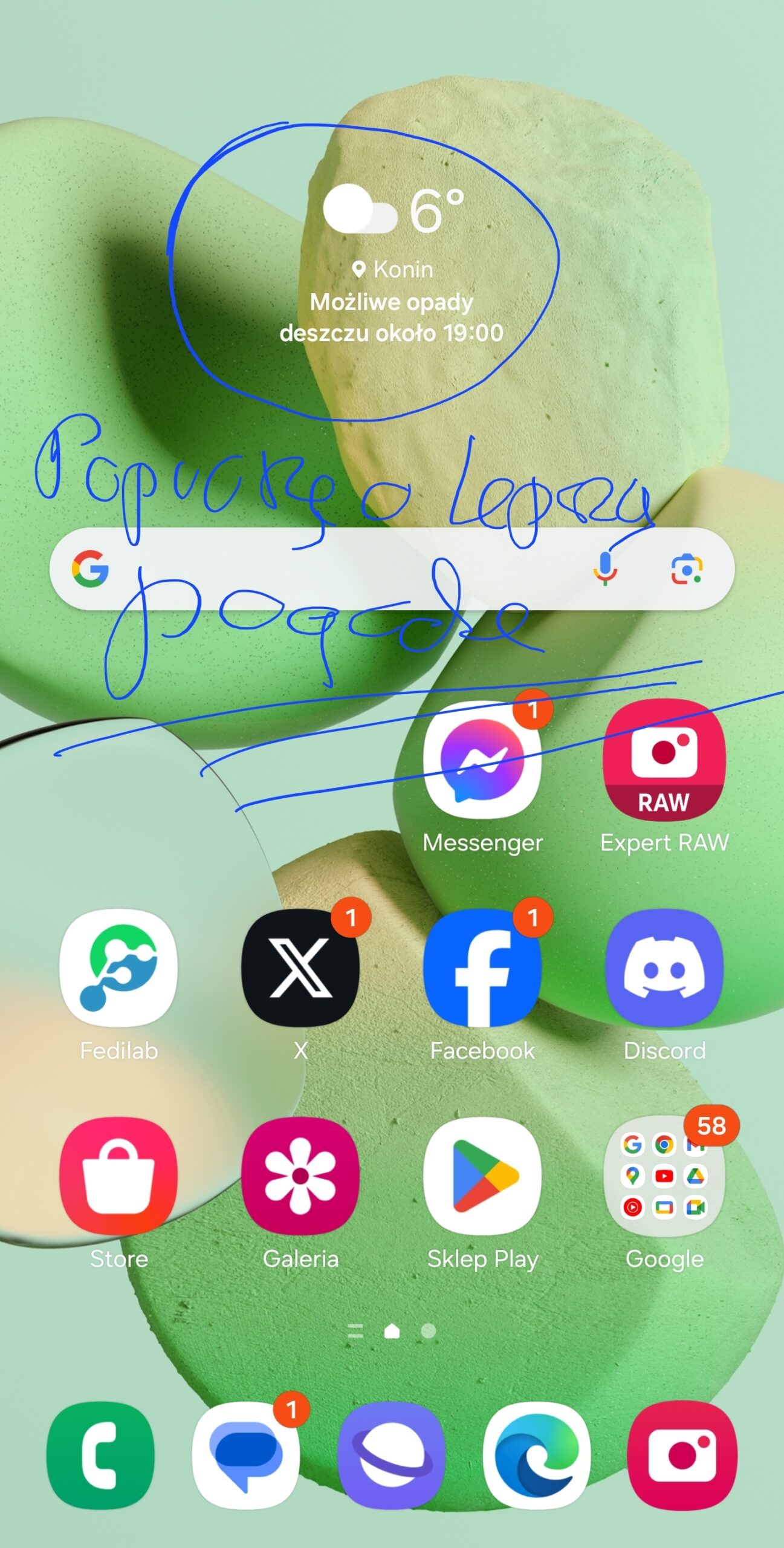Screen dimensions: 784x1548
Task: Launch the Messenger app
Action: click(x=482, y=760)
